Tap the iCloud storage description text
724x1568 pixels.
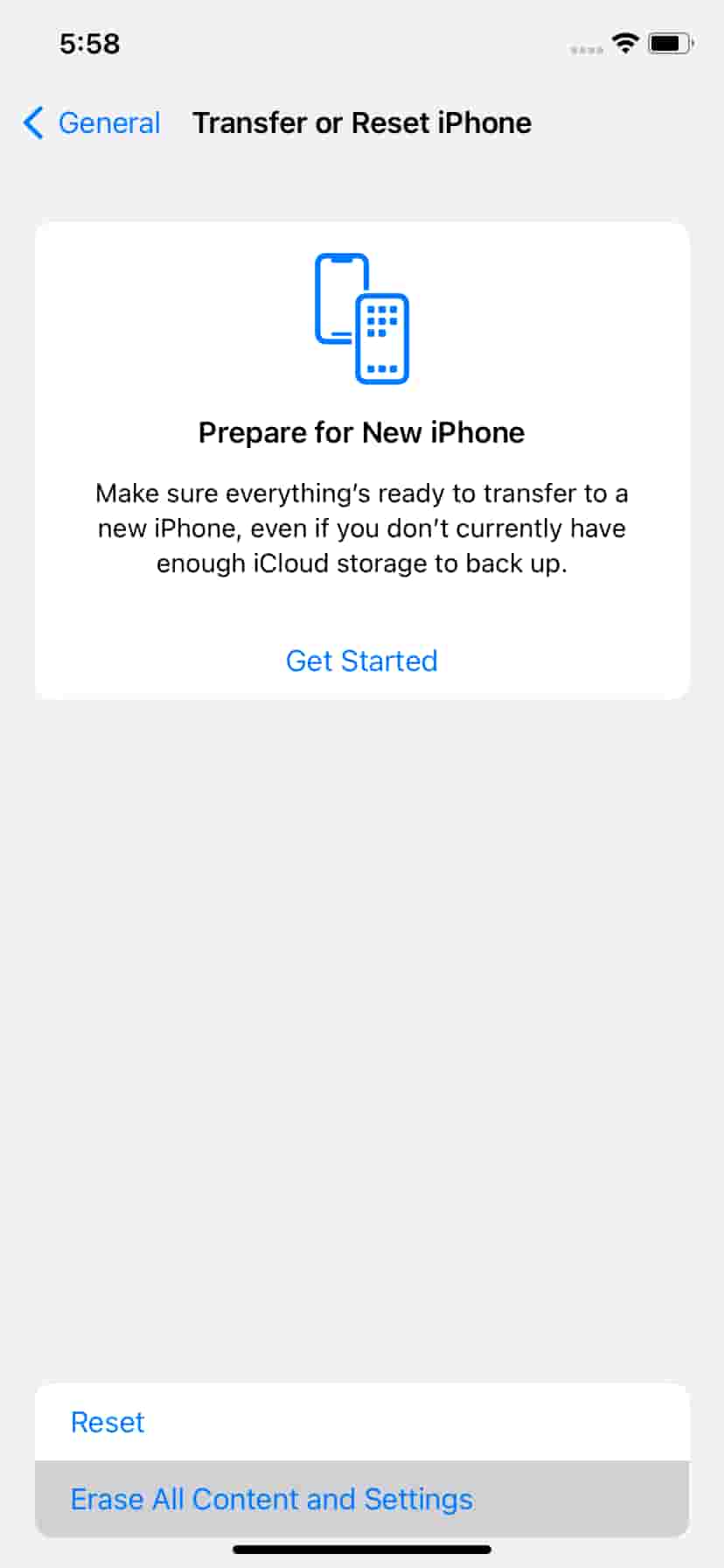tap(361, 528)
